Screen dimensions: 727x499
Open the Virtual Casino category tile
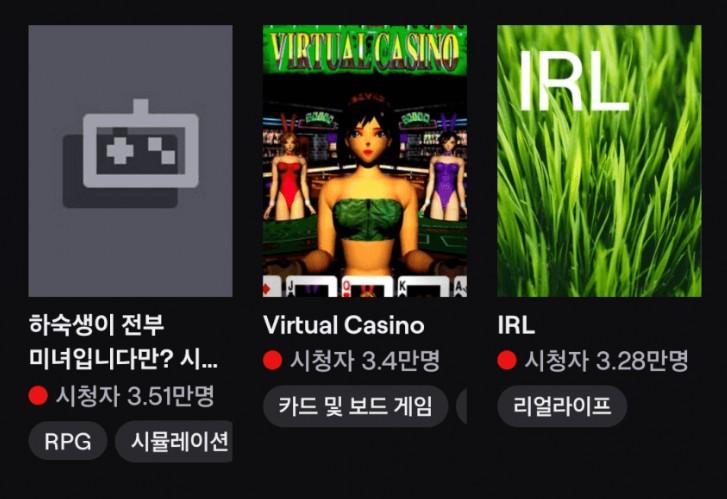(x=364, y=161)
